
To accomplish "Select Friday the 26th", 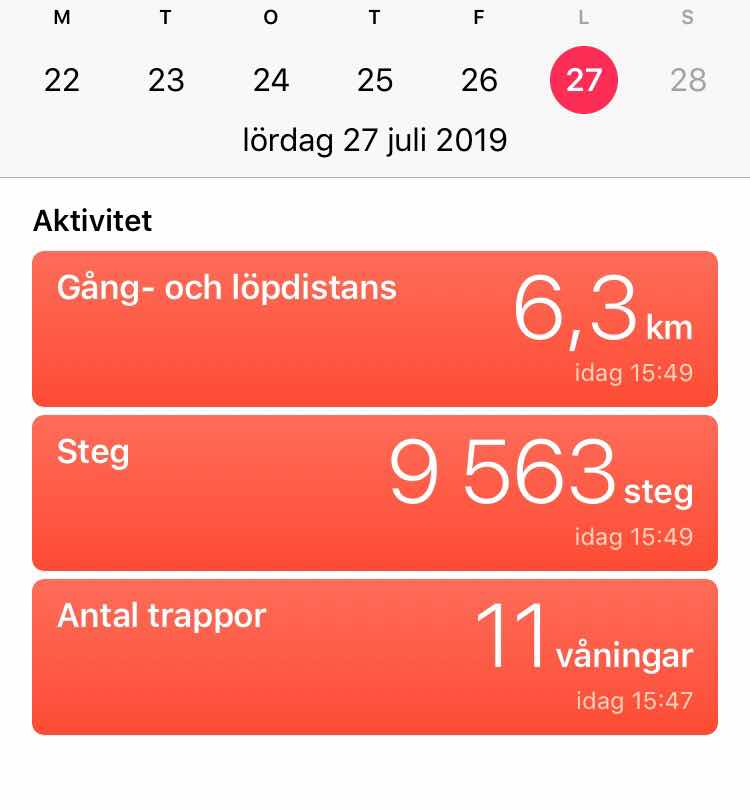I will point(479,80).
